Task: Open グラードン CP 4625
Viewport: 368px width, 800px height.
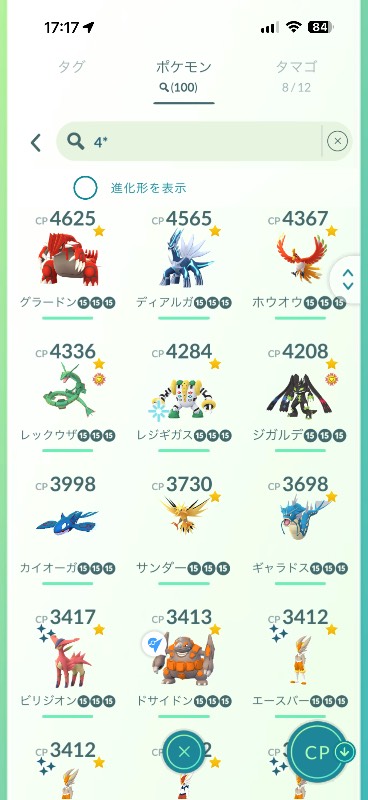Action: pyautogui.click(x=67, y=264)
